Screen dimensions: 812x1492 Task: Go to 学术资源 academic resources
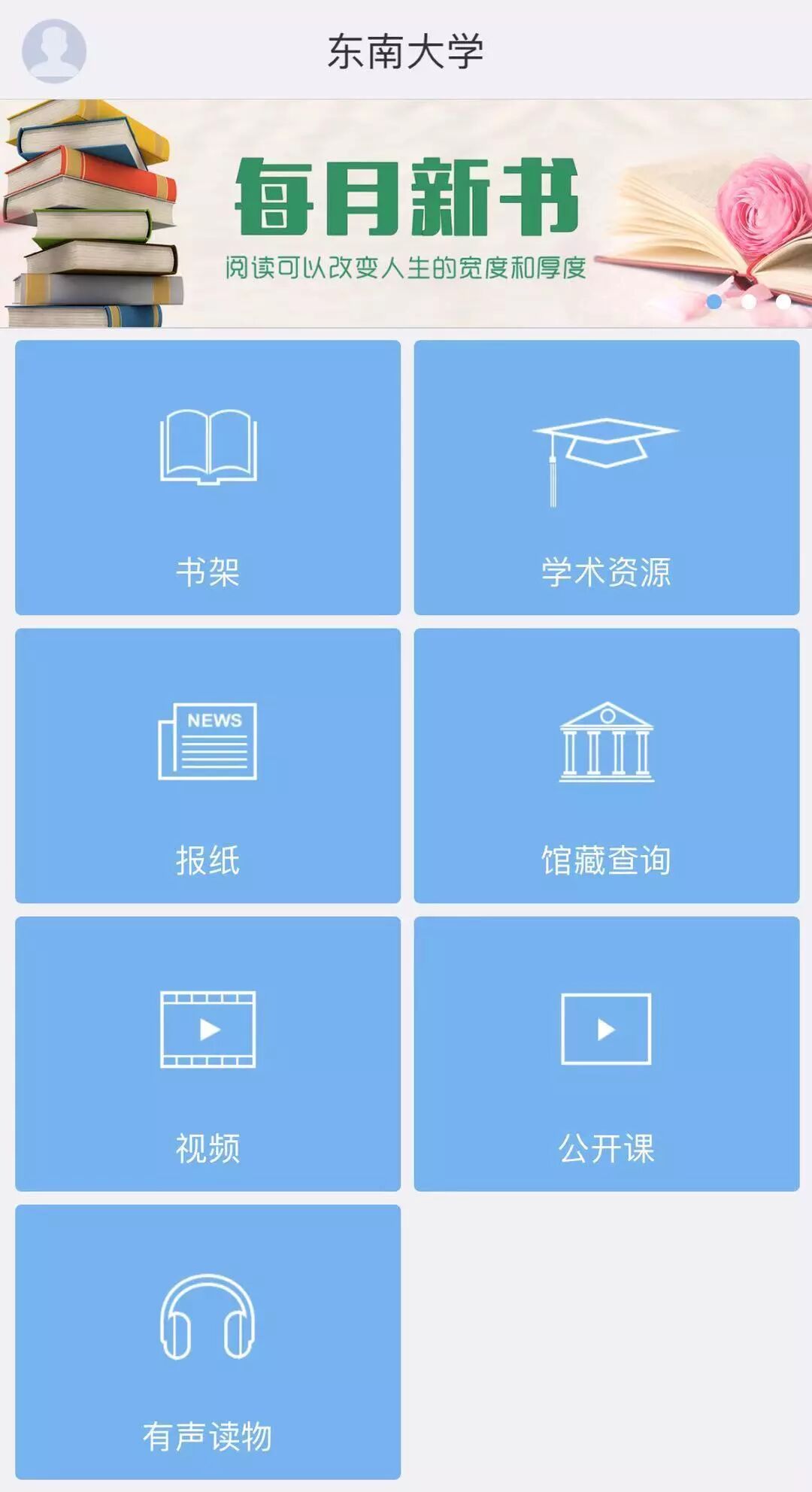pyautogui.click(x=606, y=478)
